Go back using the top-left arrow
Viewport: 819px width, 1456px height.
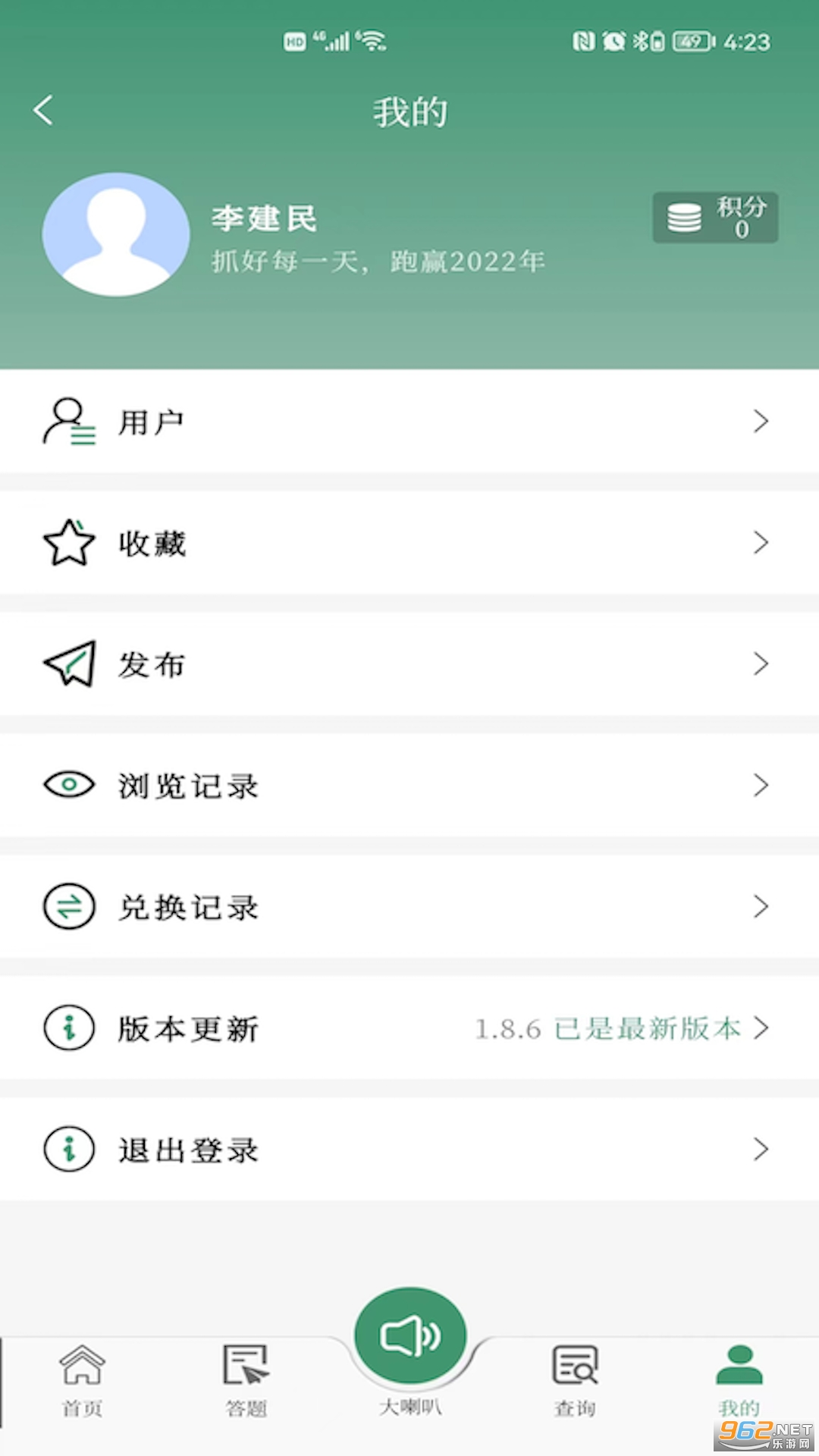click(44, 111)
